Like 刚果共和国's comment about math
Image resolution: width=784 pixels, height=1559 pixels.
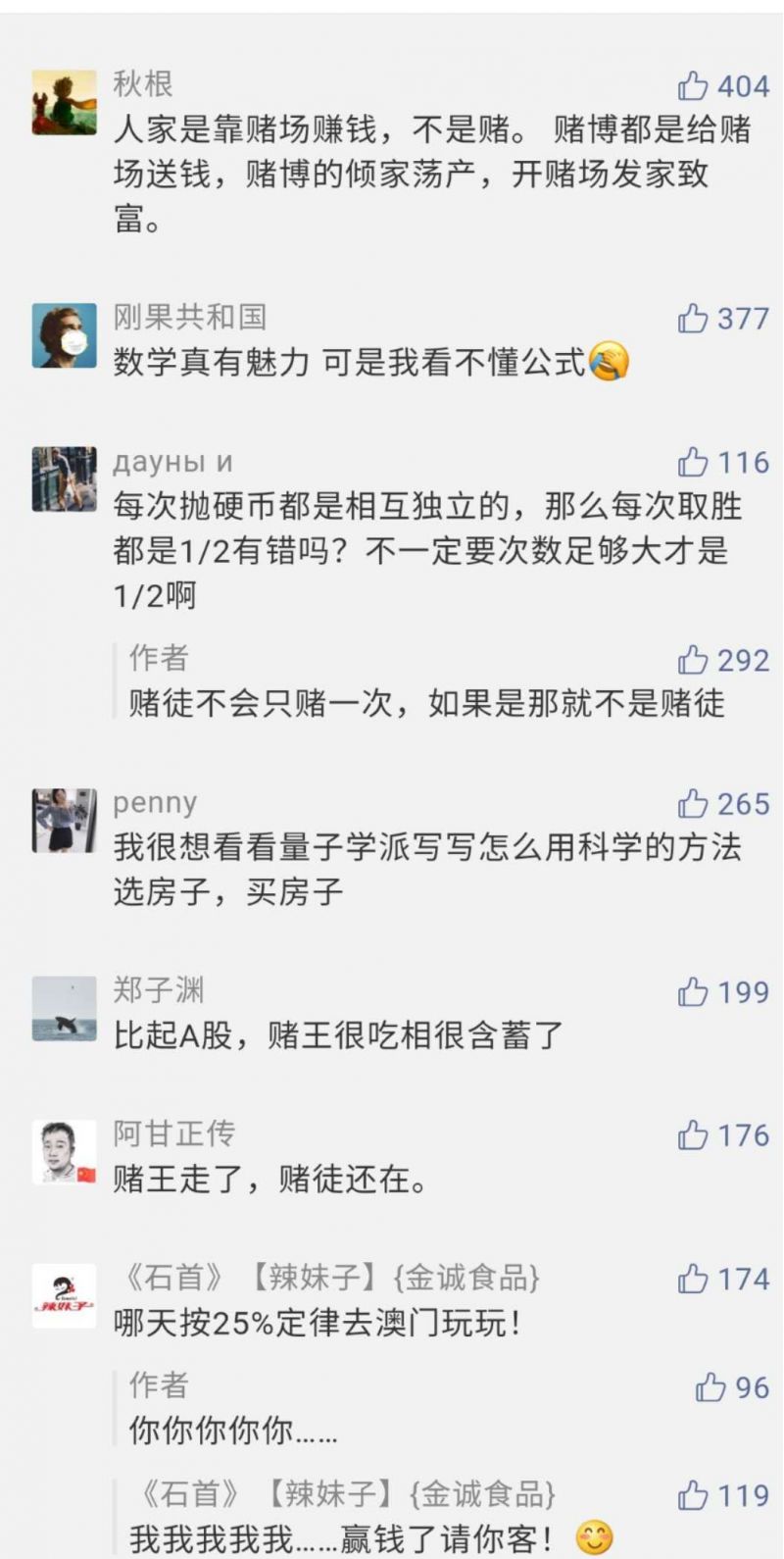(x=694, y=319)
